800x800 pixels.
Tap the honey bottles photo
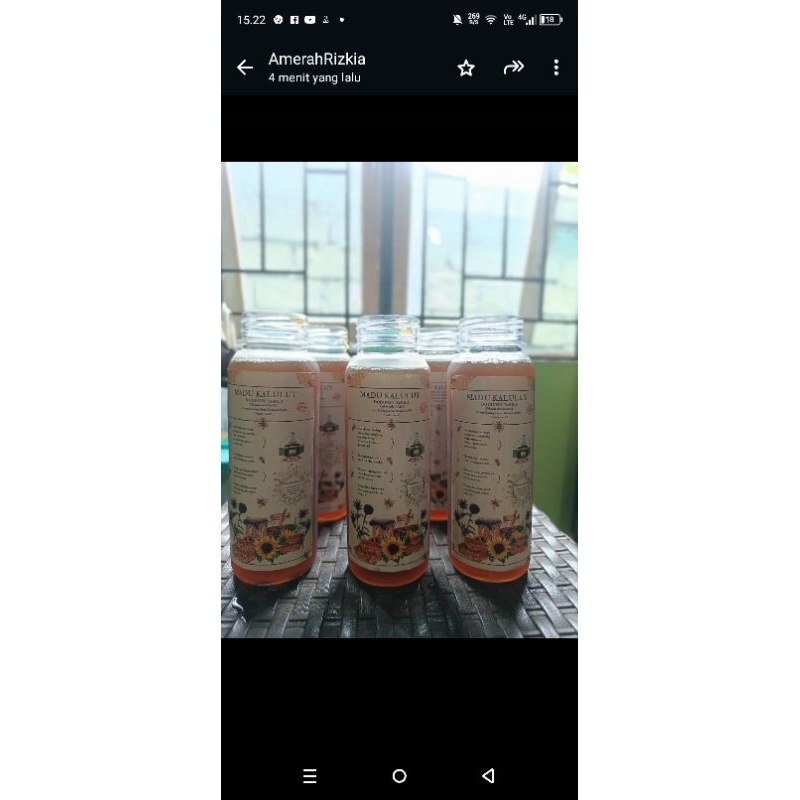[399, 400]
